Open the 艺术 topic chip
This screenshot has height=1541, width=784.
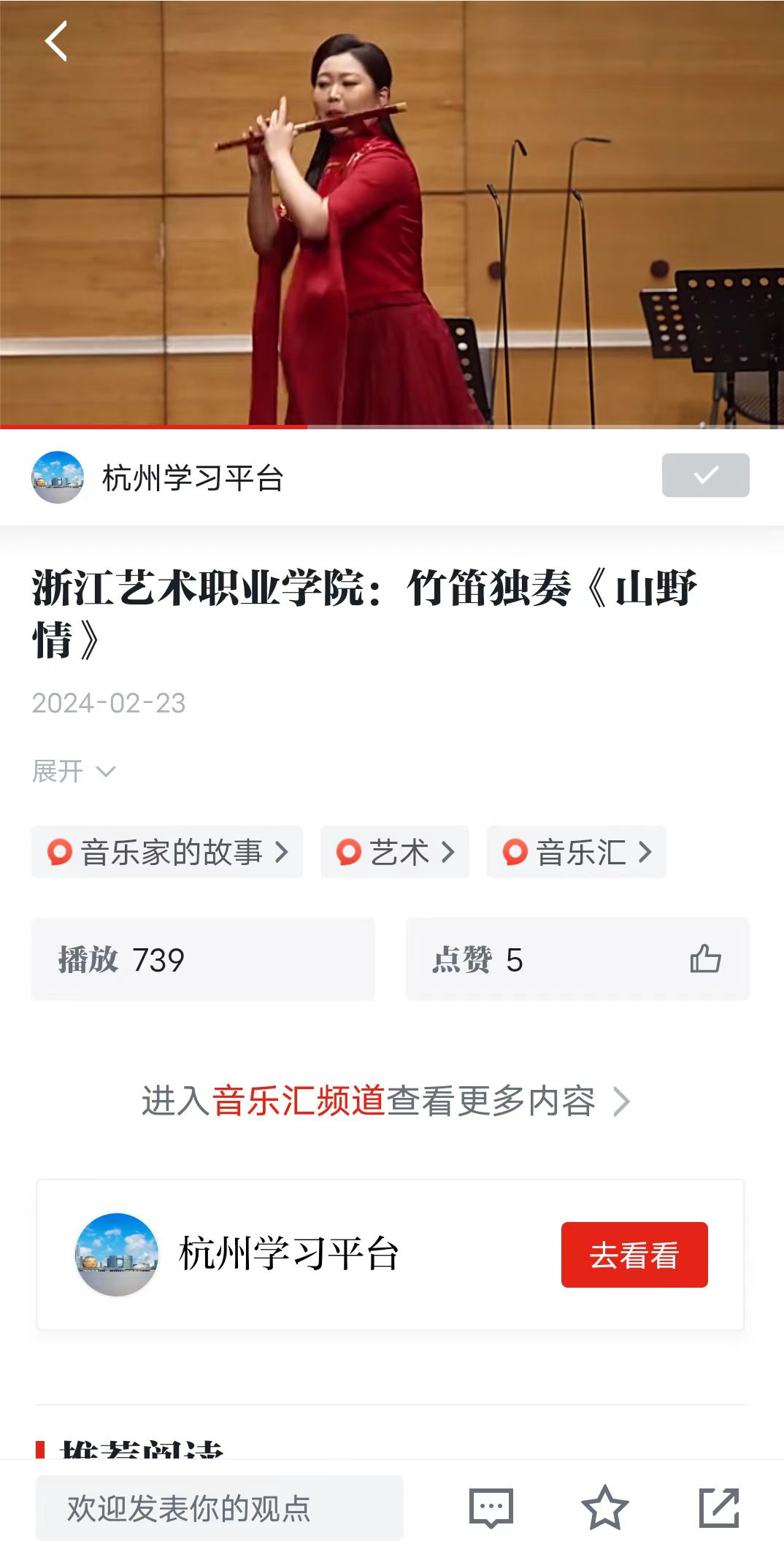point(395,852)
